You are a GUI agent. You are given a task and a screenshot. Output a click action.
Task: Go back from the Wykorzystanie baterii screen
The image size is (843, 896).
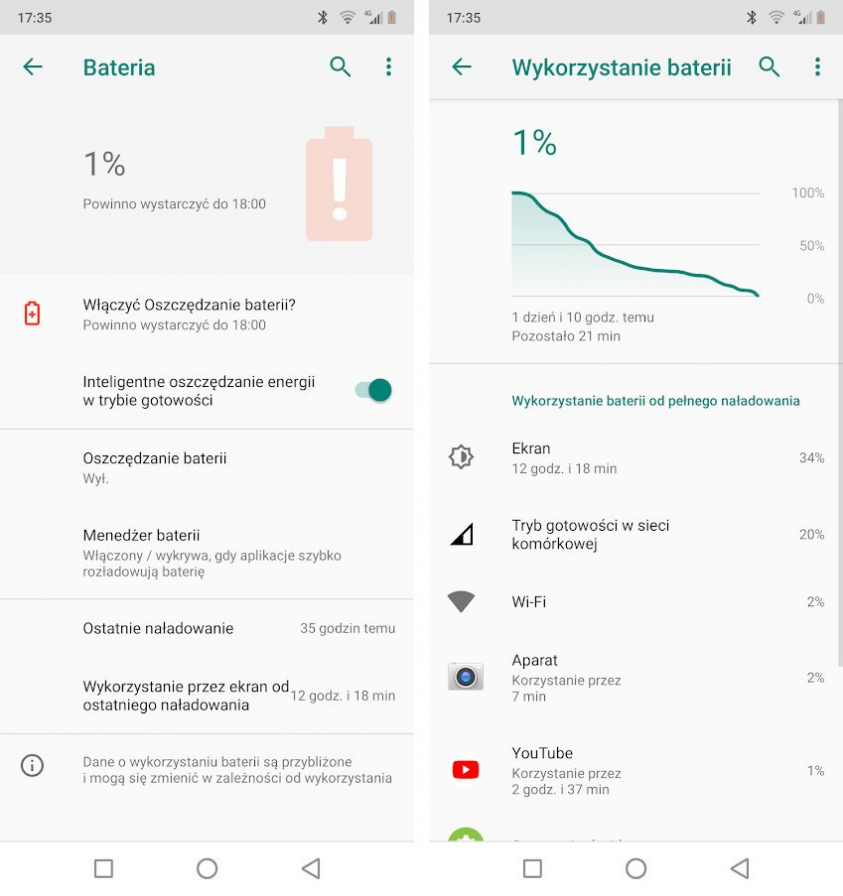coord(461,67)
